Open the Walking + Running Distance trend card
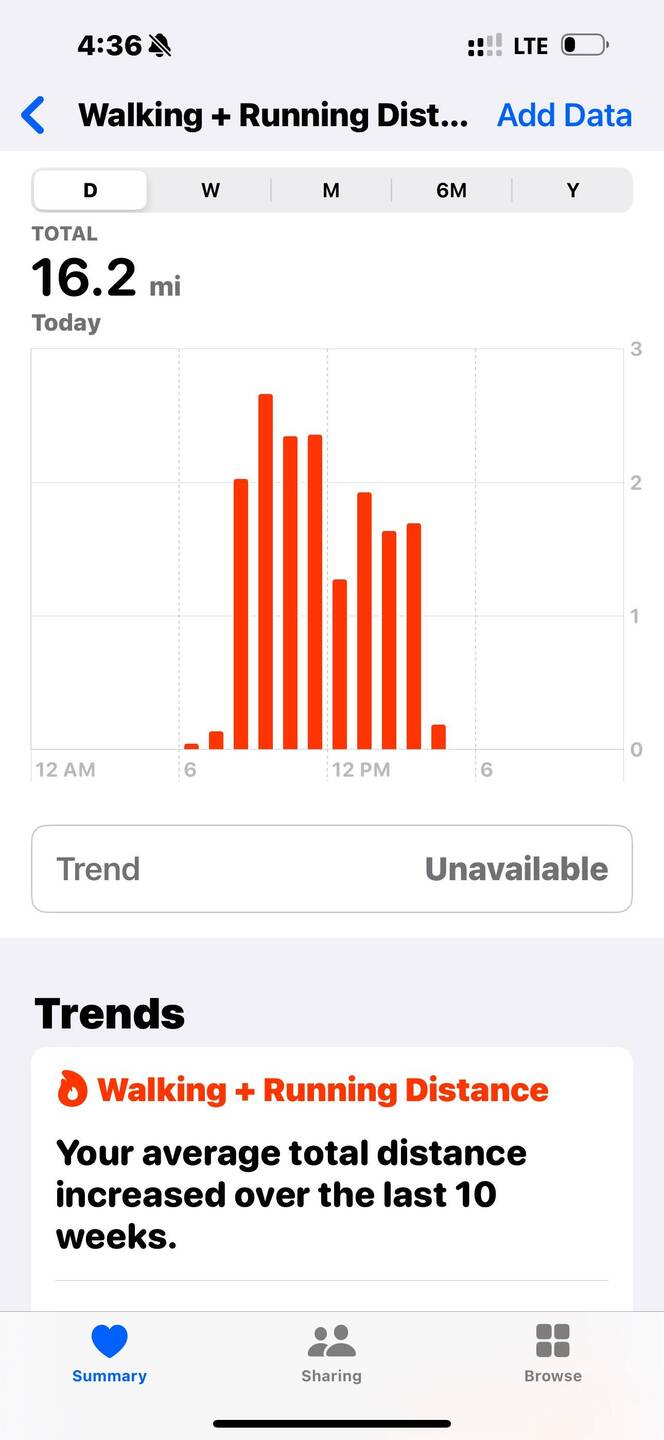Image resolution: width=664 pixels, height=1440 pixels. [332, 1179]
